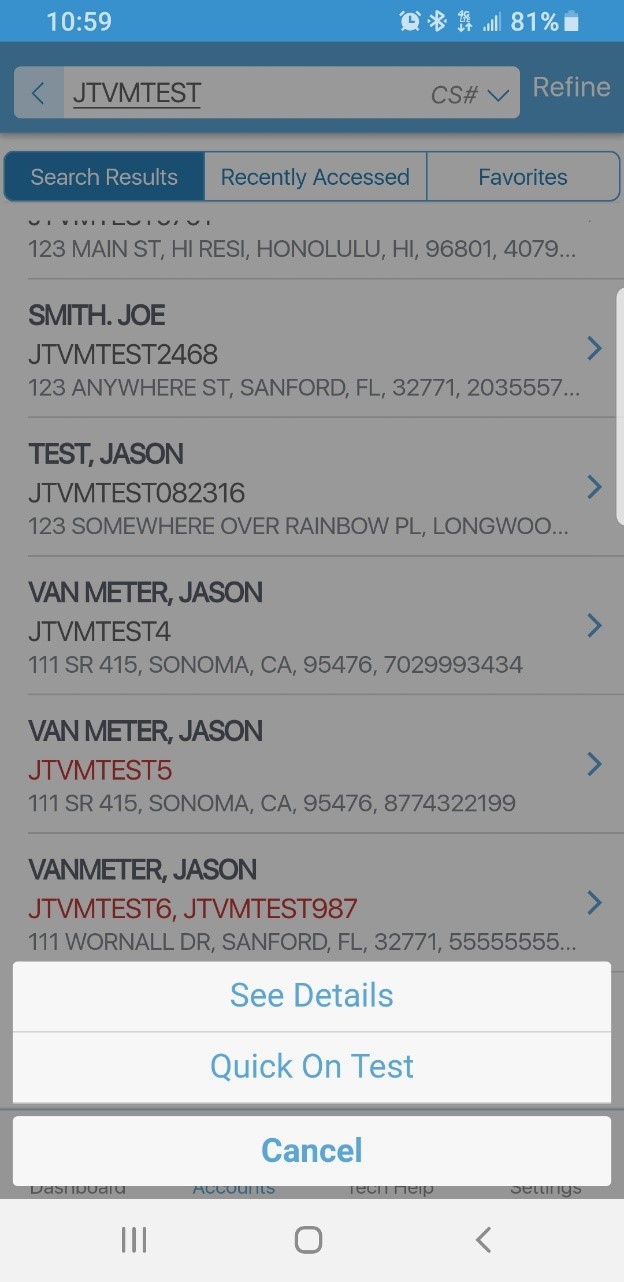Switch to the Favorites tab
This screenshot has height=1282, width=624.
(522, 177)
